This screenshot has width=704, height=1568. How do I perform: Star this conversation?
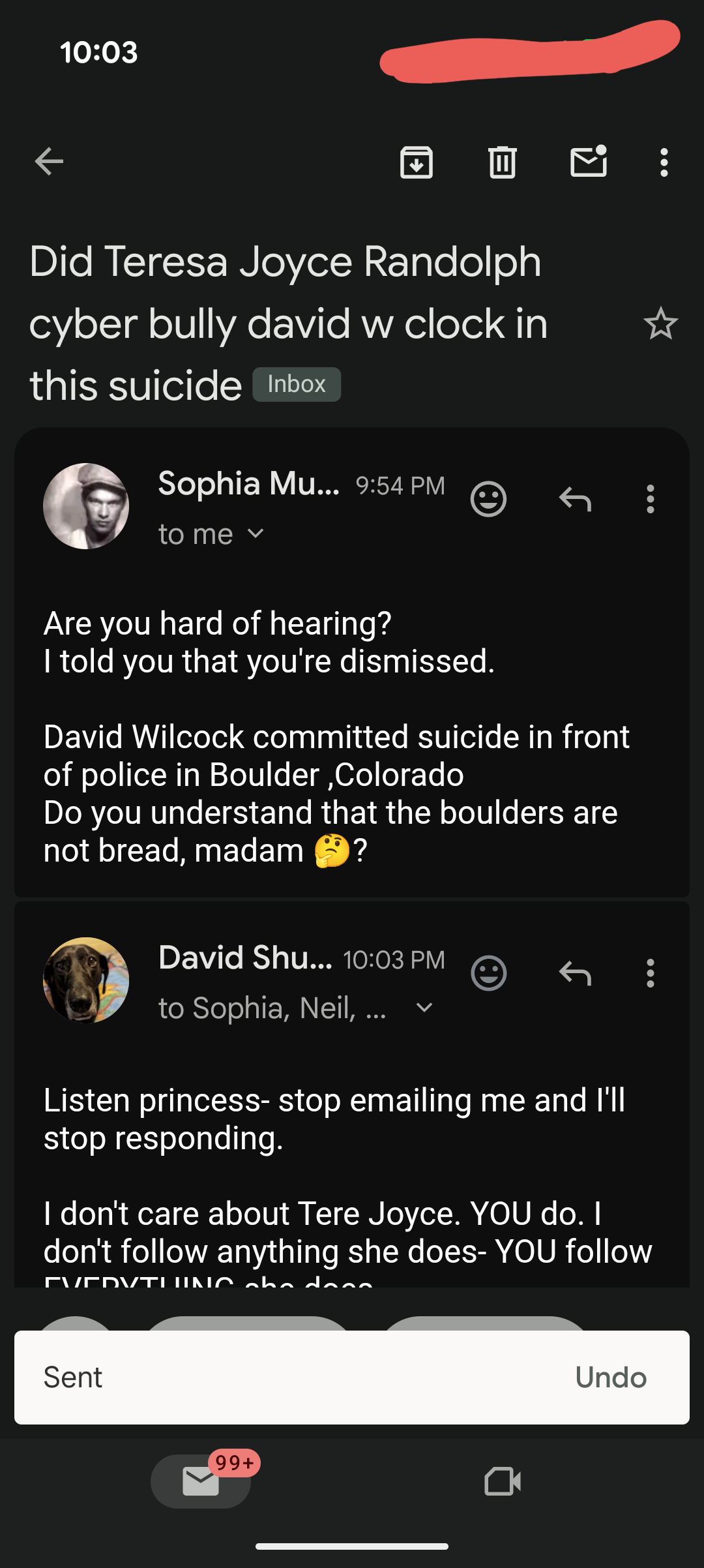click(660, 324)
